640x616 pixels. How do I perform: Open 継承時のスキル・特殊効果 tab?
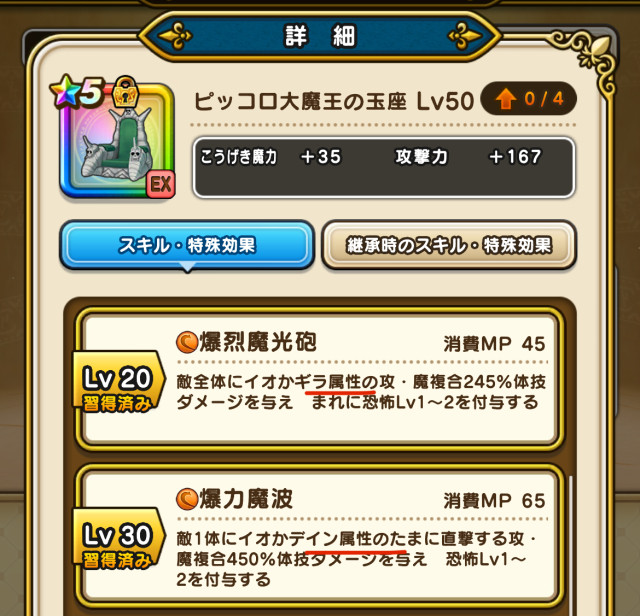[448, 245]
